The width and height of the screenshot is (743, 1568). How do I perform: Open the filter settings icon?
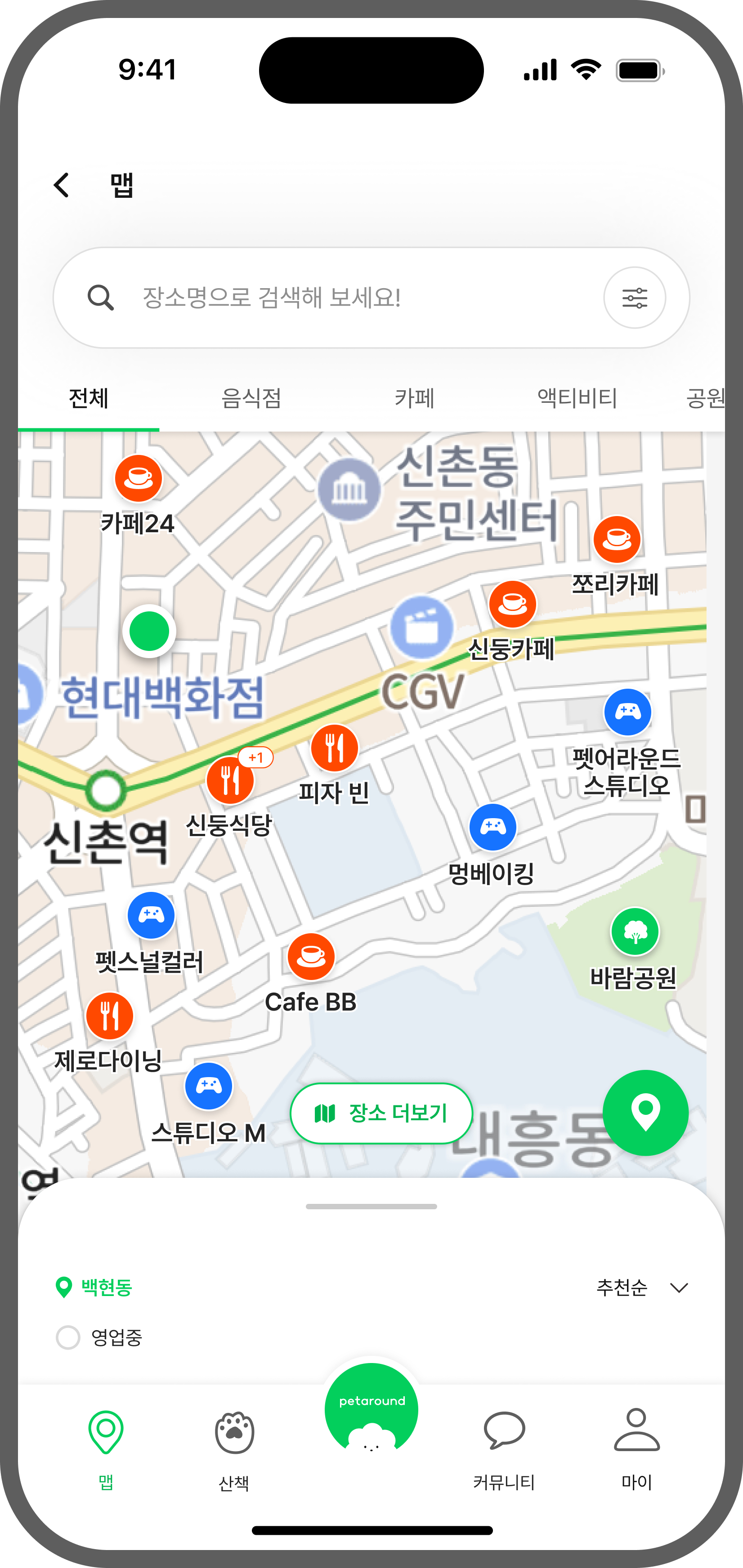coord(634,298)
